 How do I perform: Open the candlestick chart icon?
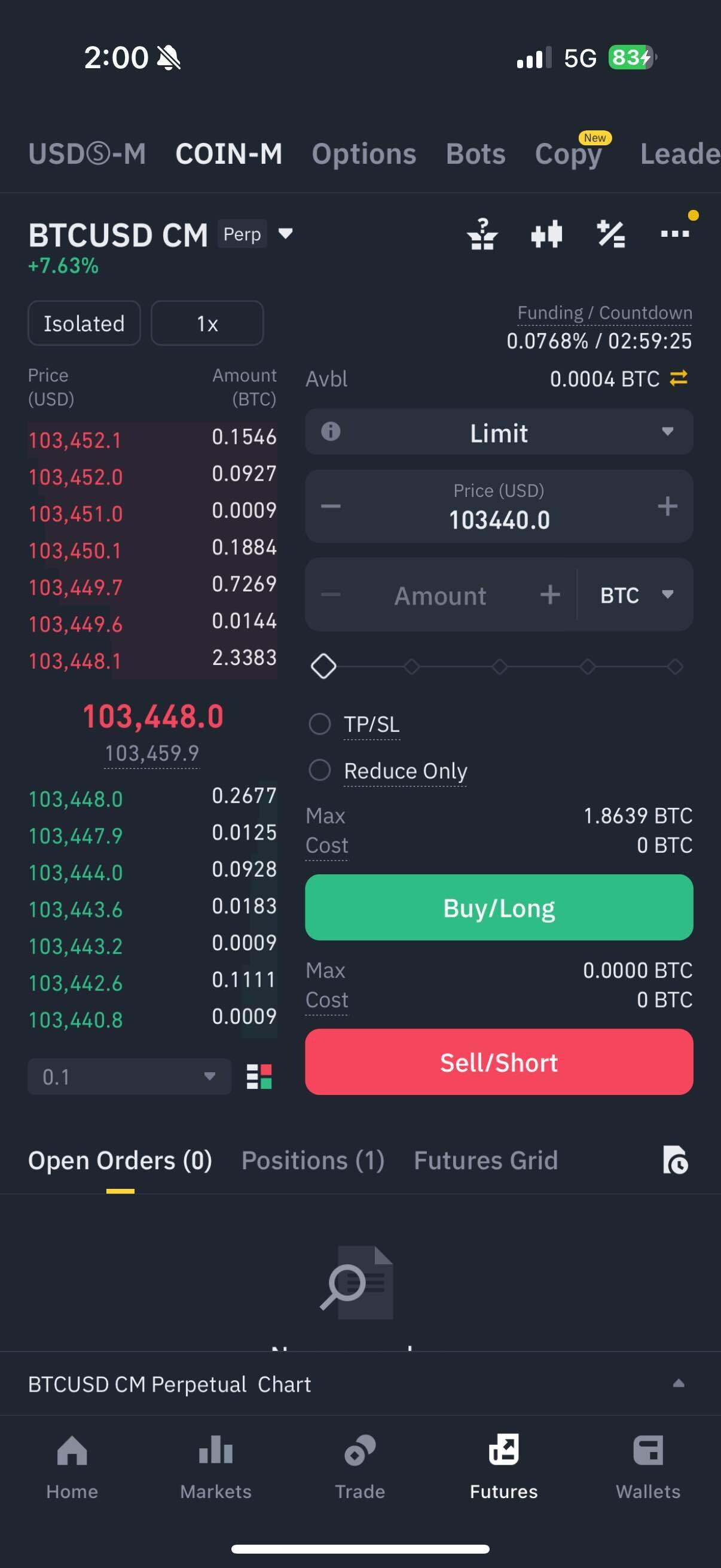pos(546,234)
